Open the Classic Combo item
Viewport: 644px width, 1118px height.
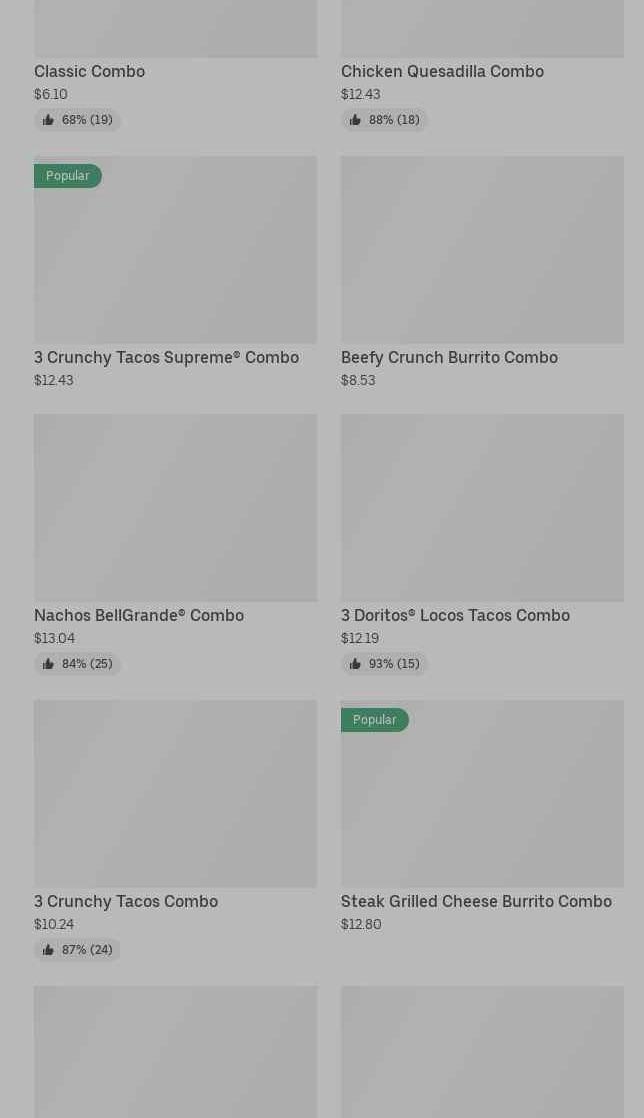(175, 66)
